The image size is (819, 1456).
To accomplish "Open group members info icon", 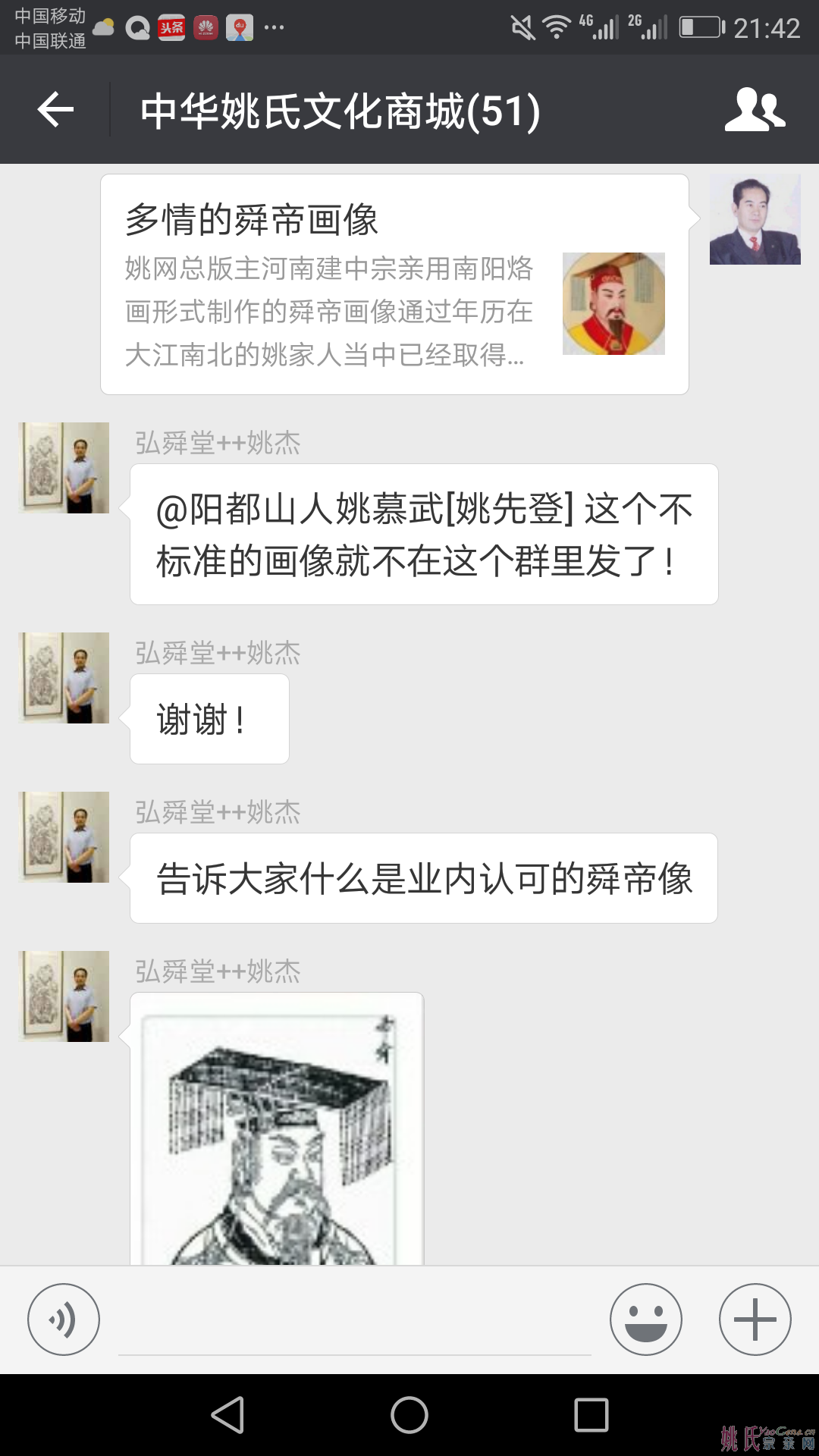I will tap(755, 110).
